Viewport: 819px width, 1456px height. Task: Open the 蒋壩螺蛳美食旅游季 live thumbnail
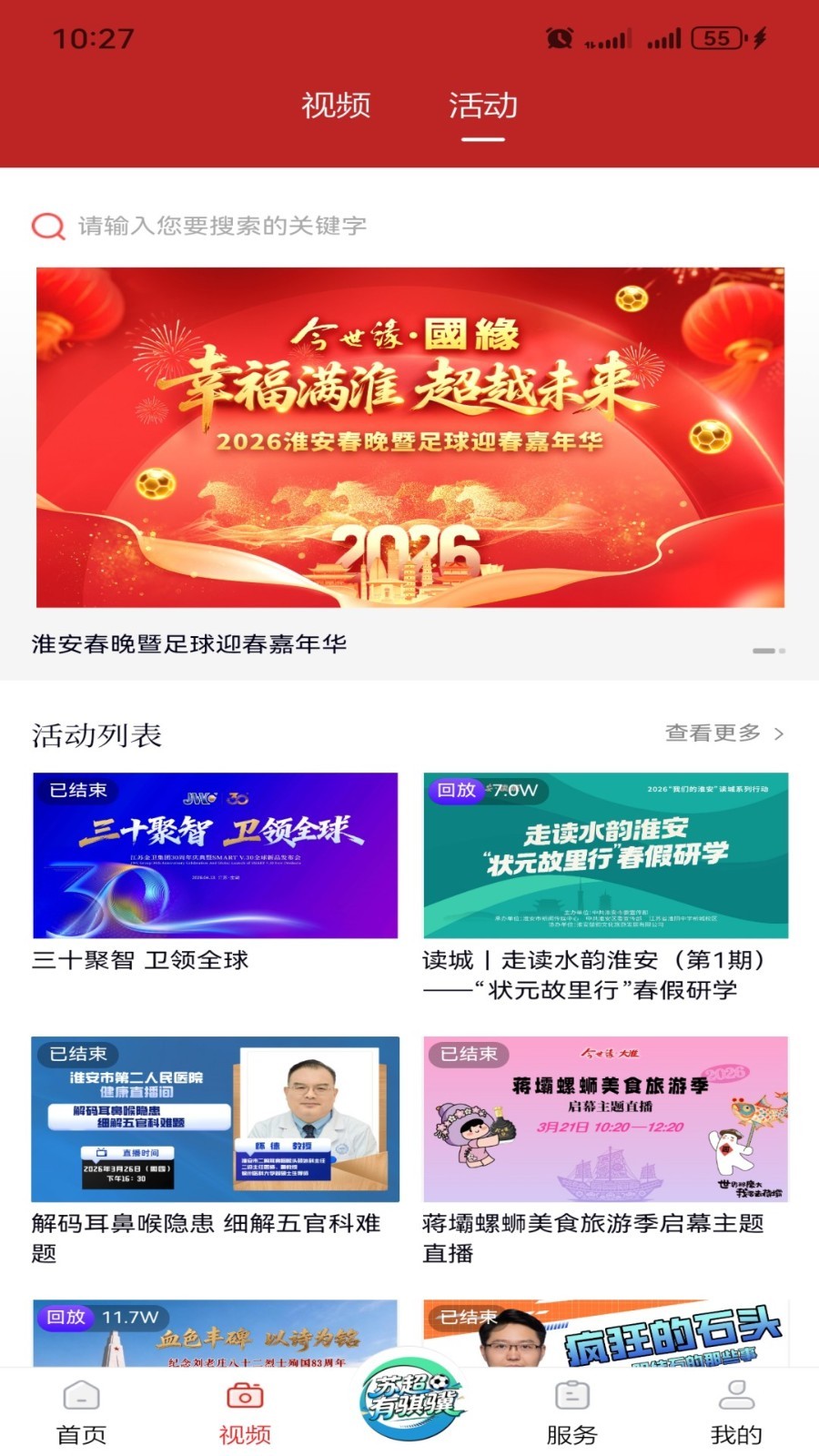[x=603, y=1121]
